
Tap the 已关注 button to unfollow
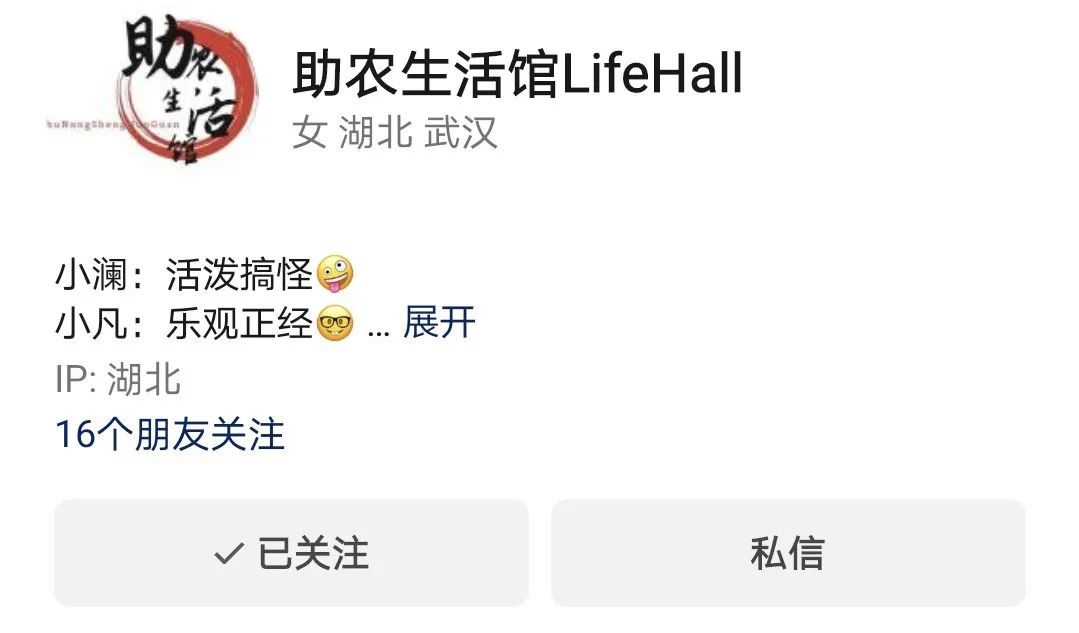click(291, 553)
